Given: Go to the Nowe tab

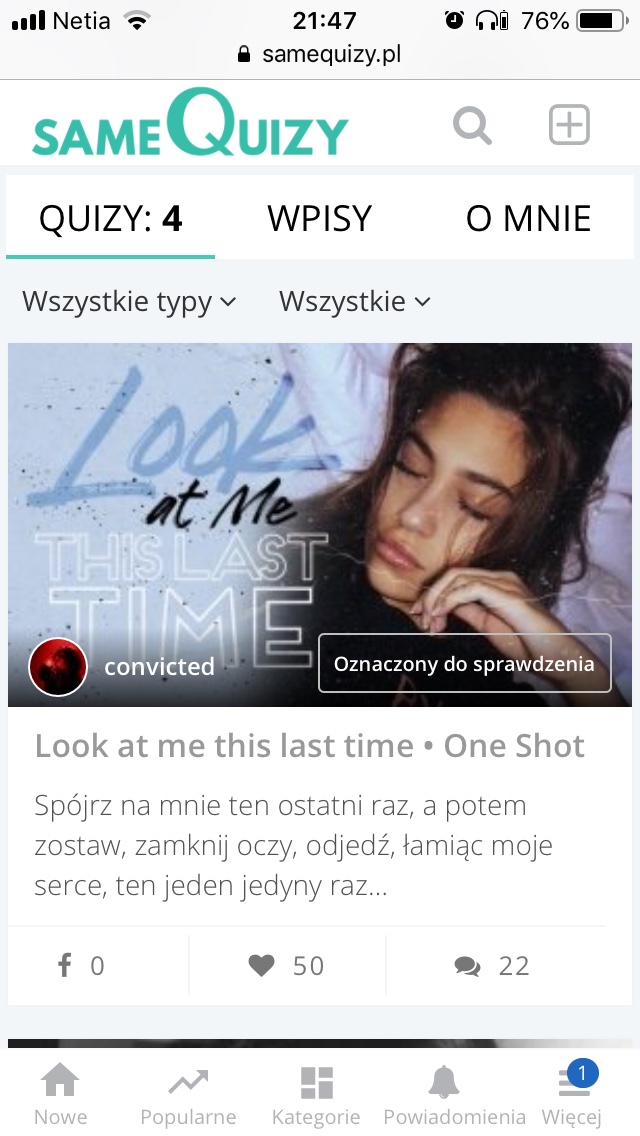Looking at the screenshot, I should point(60,1095).
